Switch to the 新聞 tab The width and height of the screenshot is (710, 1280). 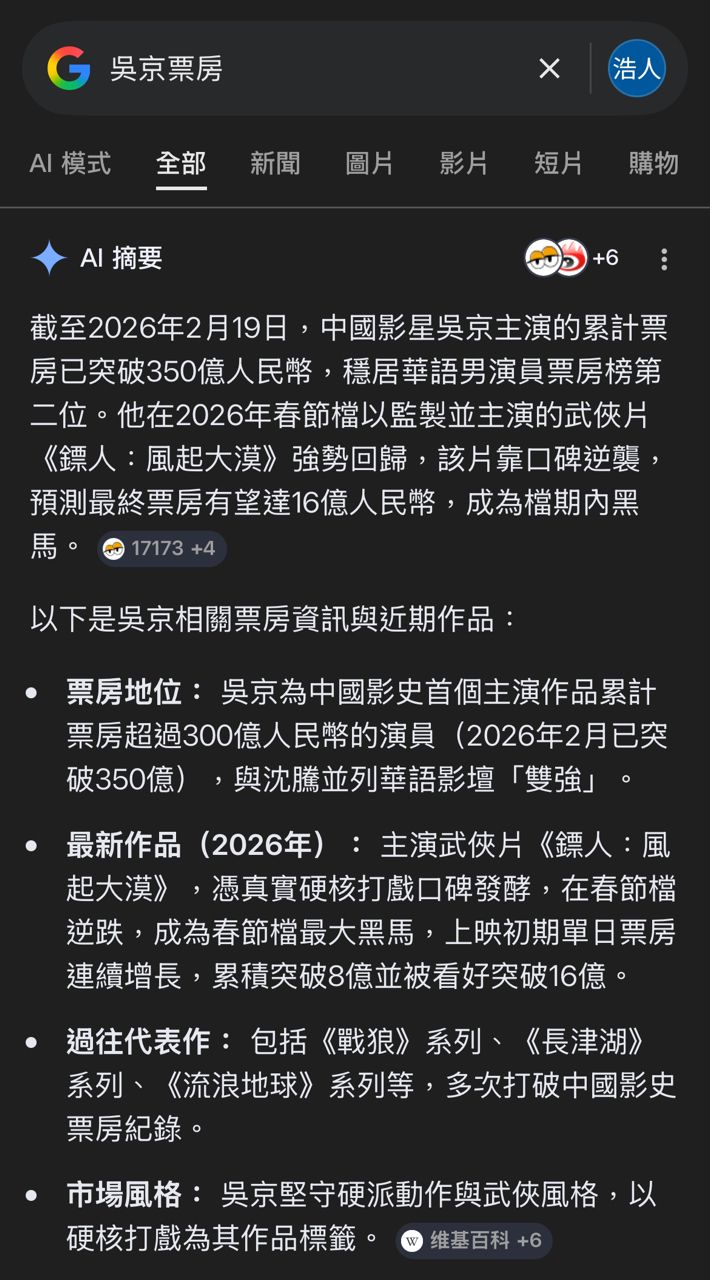pyautogui.click(x=275, y=164)
